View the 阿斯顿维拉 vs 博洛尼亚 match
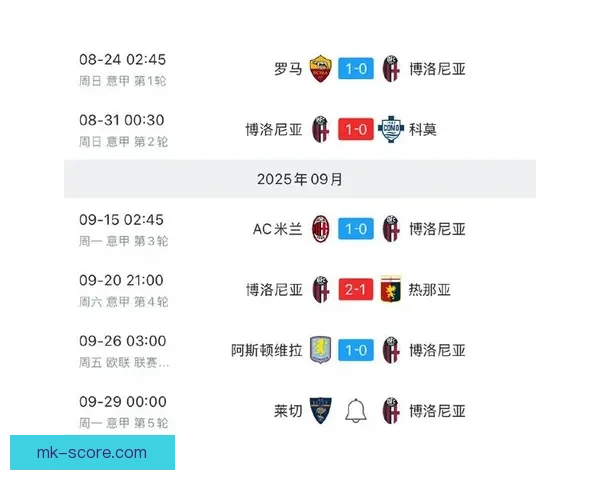 [x=355, y=350]
